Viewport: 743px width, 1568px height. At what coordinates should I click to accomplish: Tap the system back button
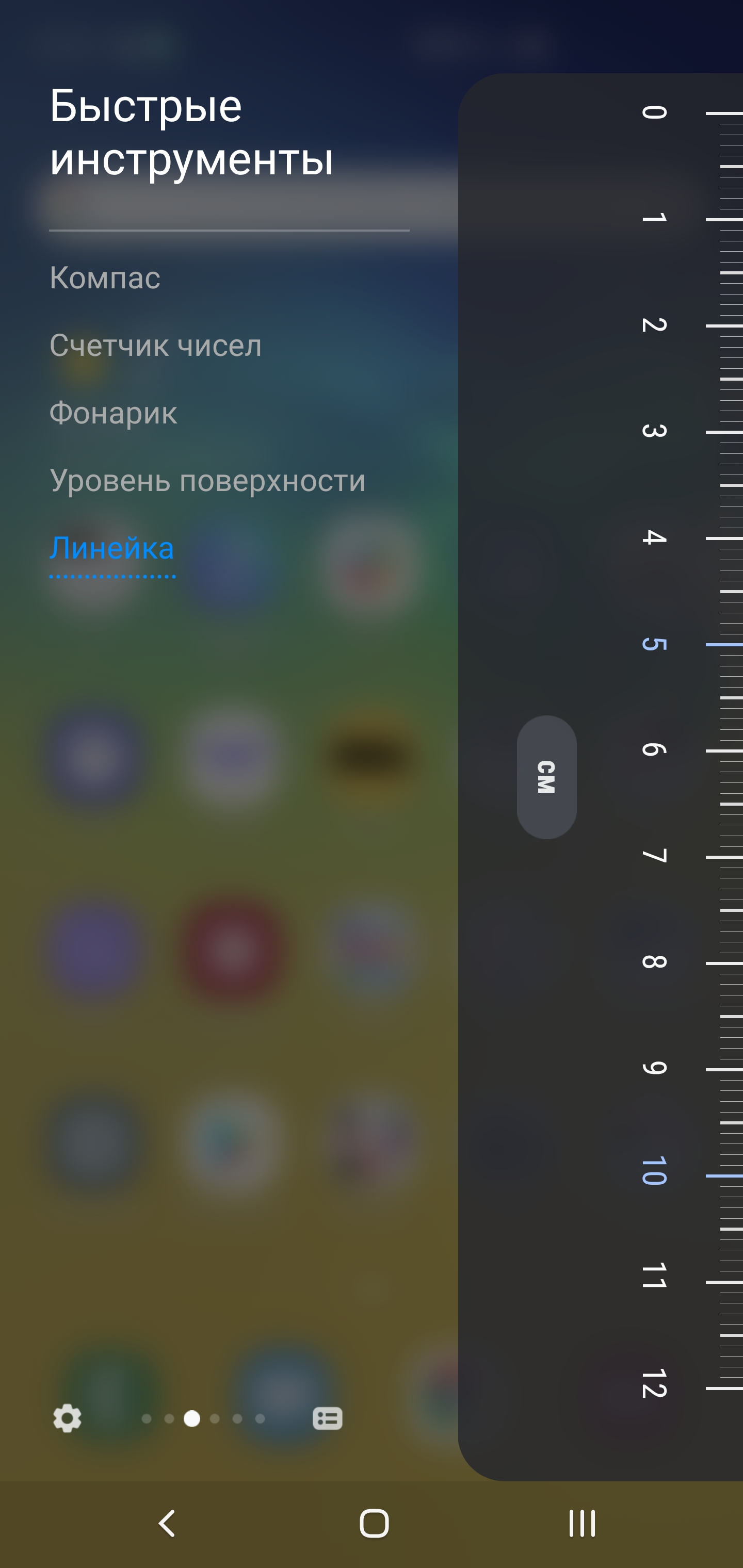(x=167, y=1524)
